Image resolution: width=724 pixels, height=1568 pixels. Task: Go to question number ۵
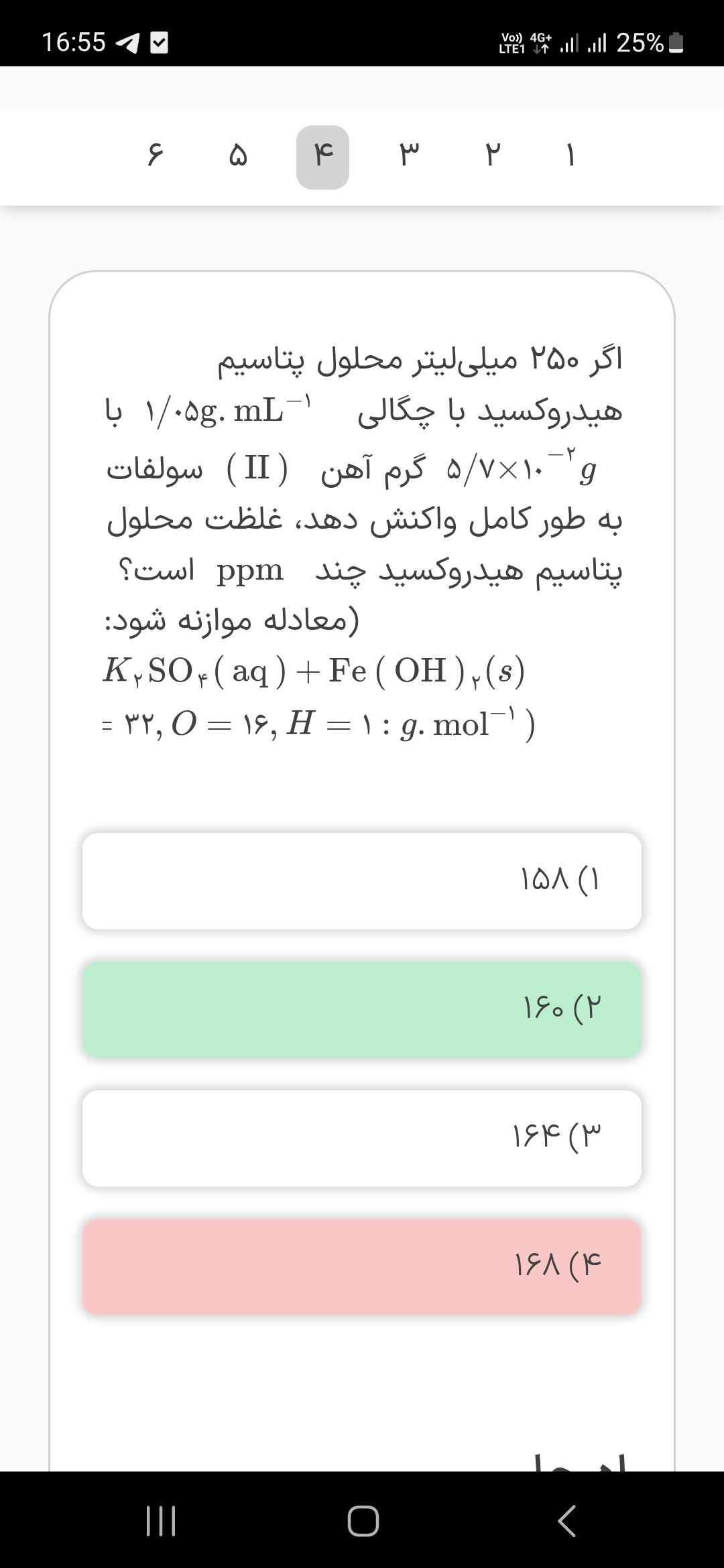coord(239,157)
